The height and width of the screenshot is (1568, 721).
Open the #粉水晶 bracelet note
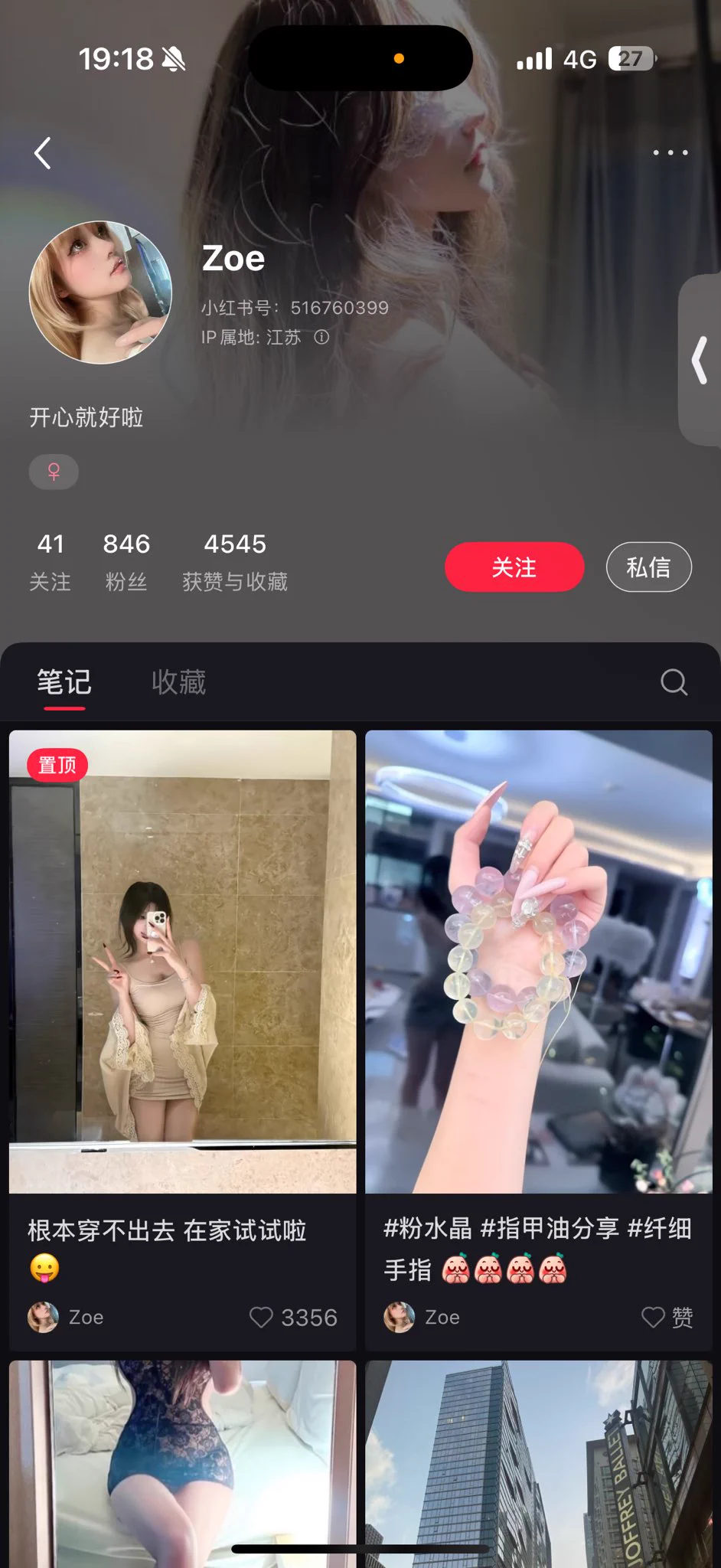538,962
